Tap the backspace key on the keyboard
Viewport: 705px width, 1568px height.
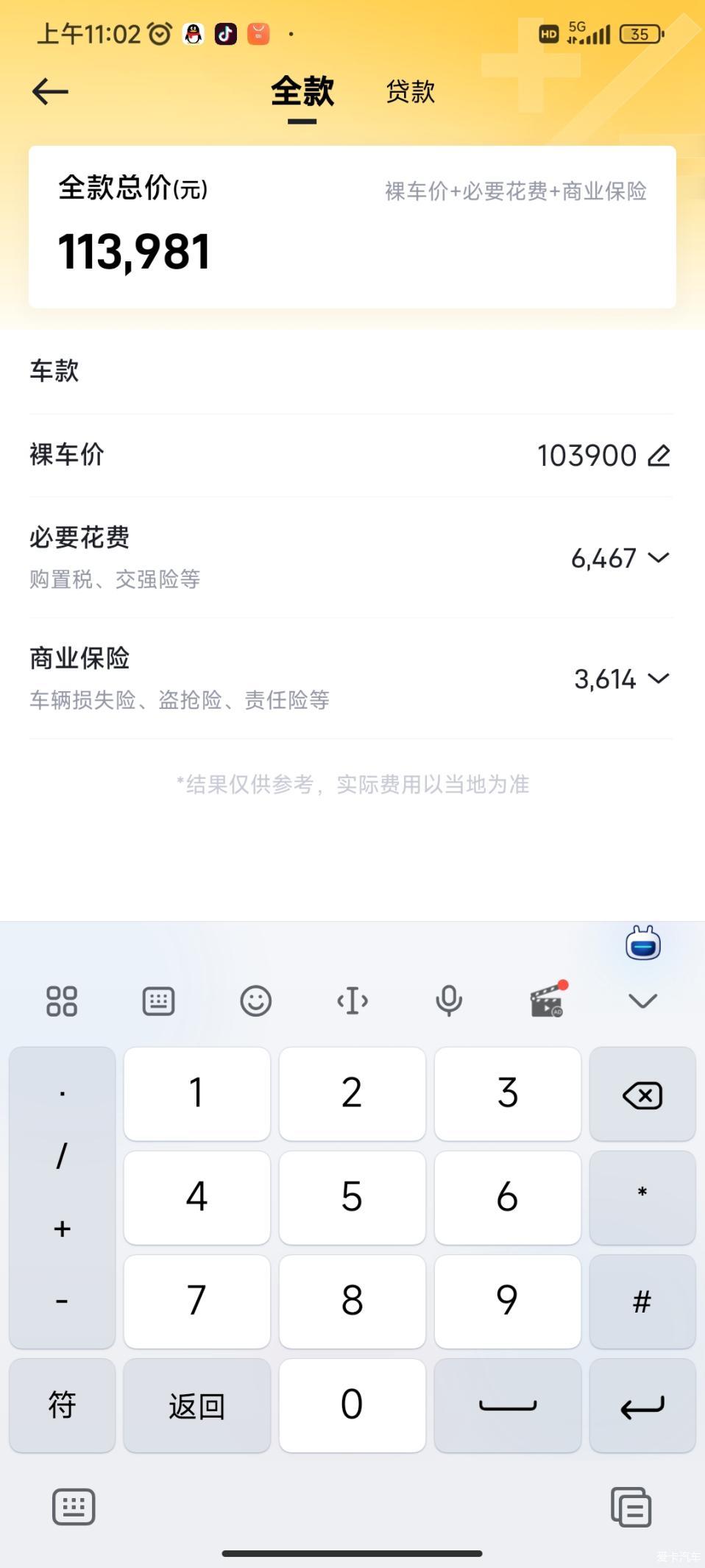click(642, 1094)
